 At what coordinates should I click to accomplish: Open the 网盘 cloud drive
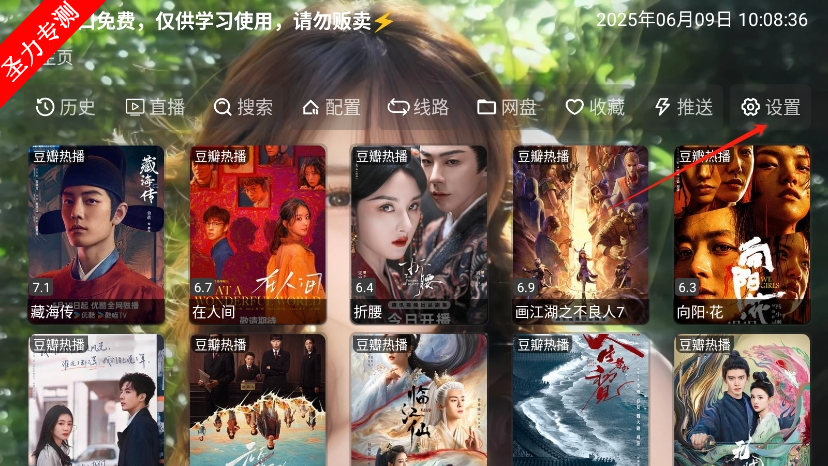[507, 107]
